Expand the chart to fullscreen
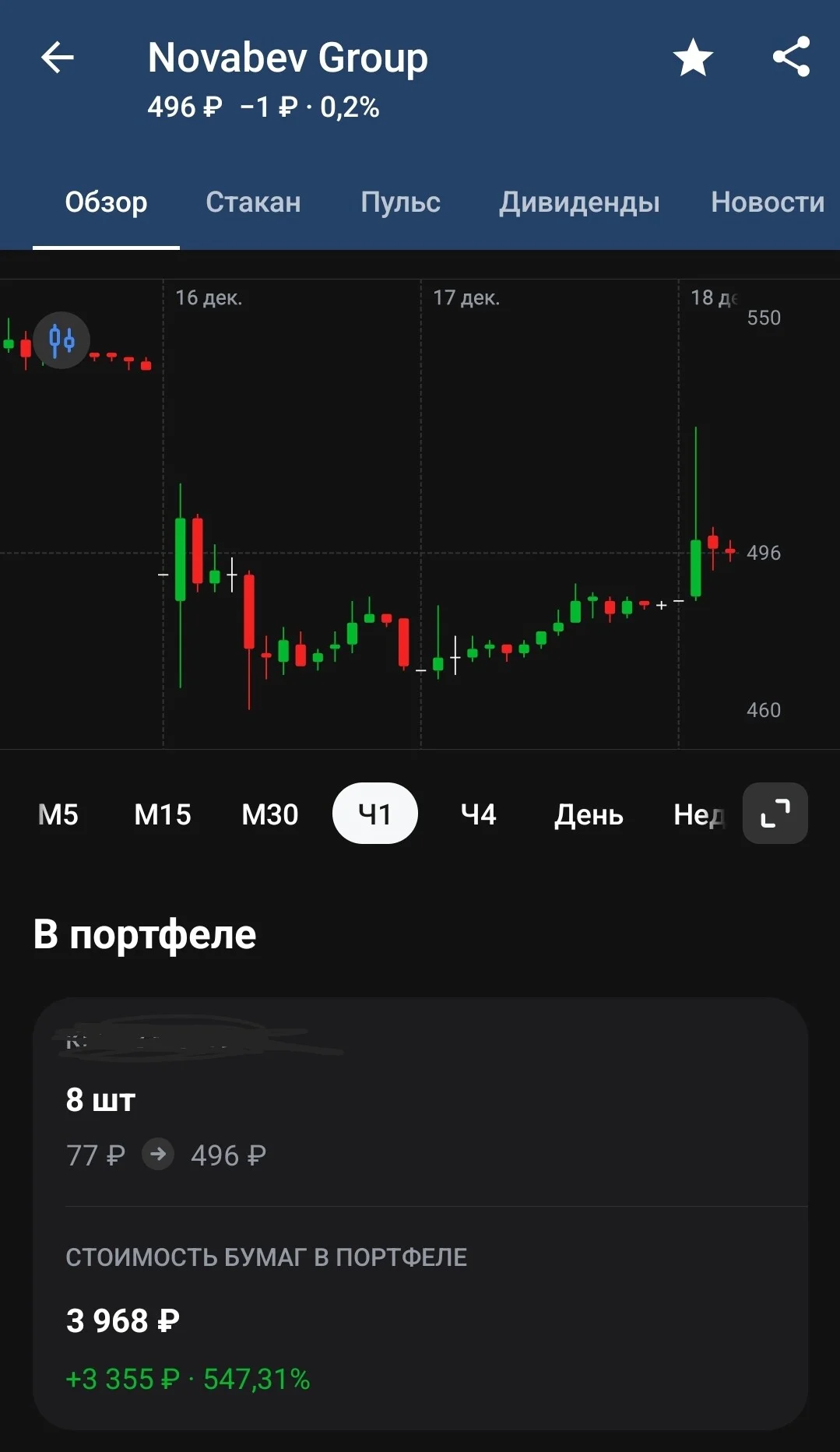This screenshot has width=840, height=1452. click(x=775, y=814)
